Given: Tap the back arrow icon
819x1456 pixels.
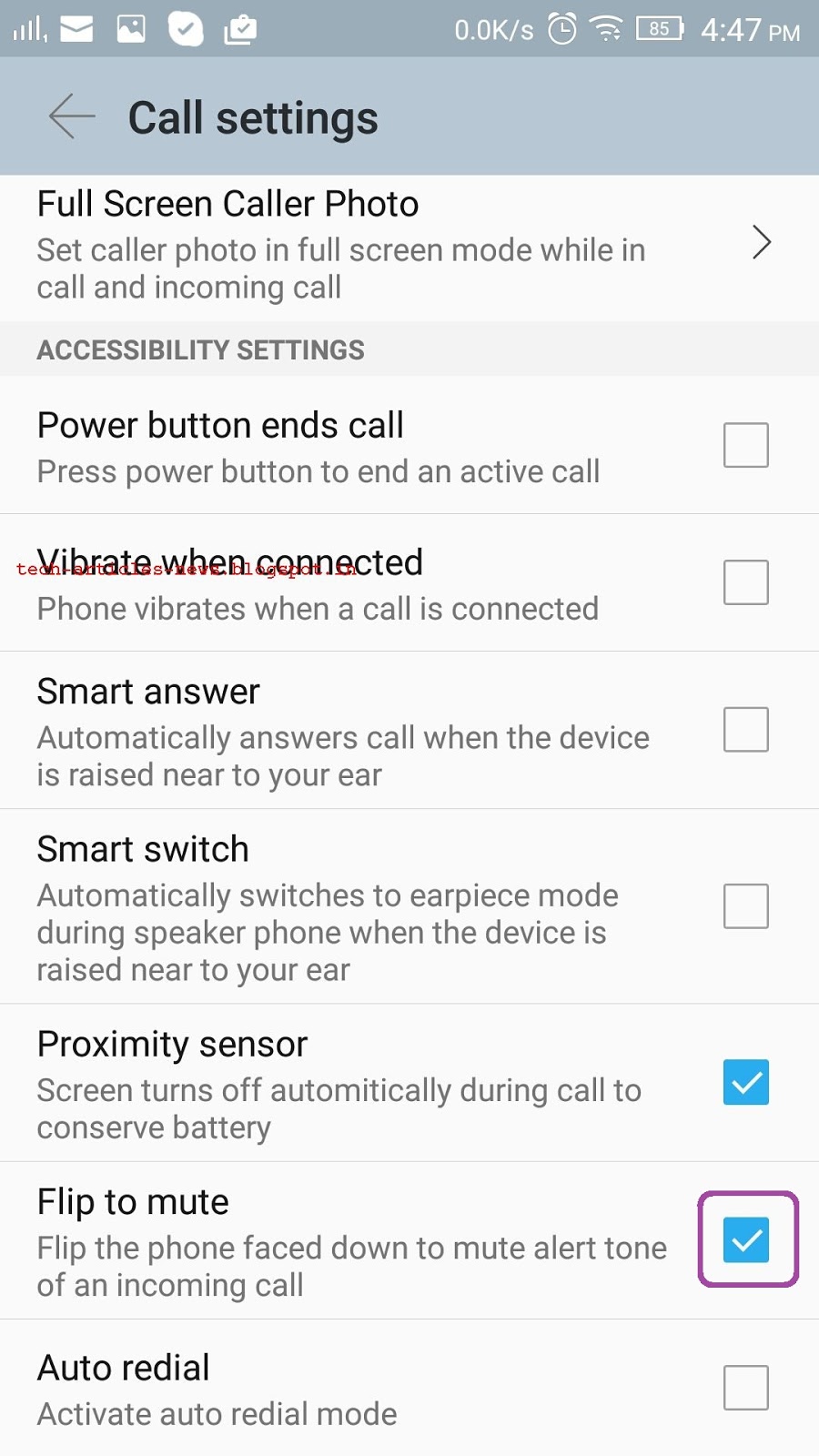Looking at the screenshot, I should click(x=71, y=116).
